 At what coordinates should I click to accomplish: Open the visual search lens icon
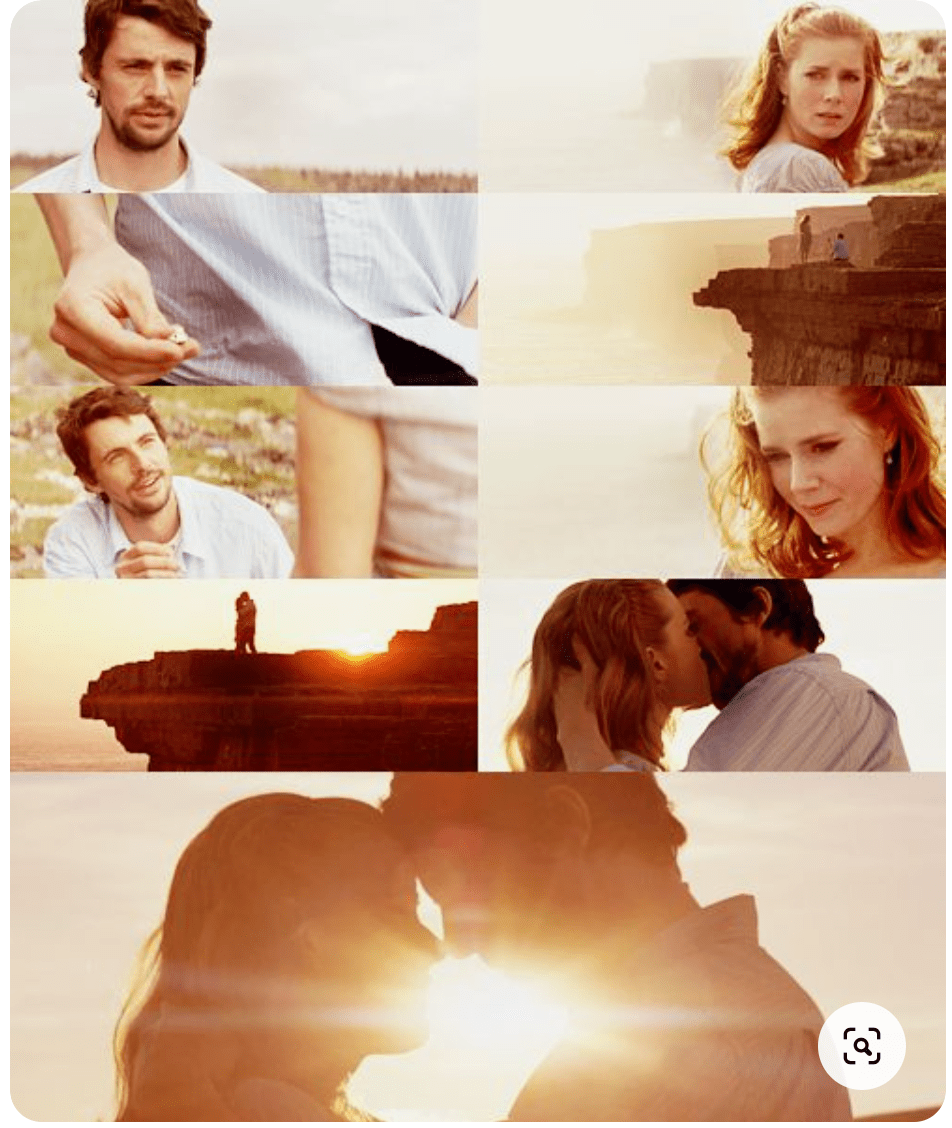tap(861, 1045)
